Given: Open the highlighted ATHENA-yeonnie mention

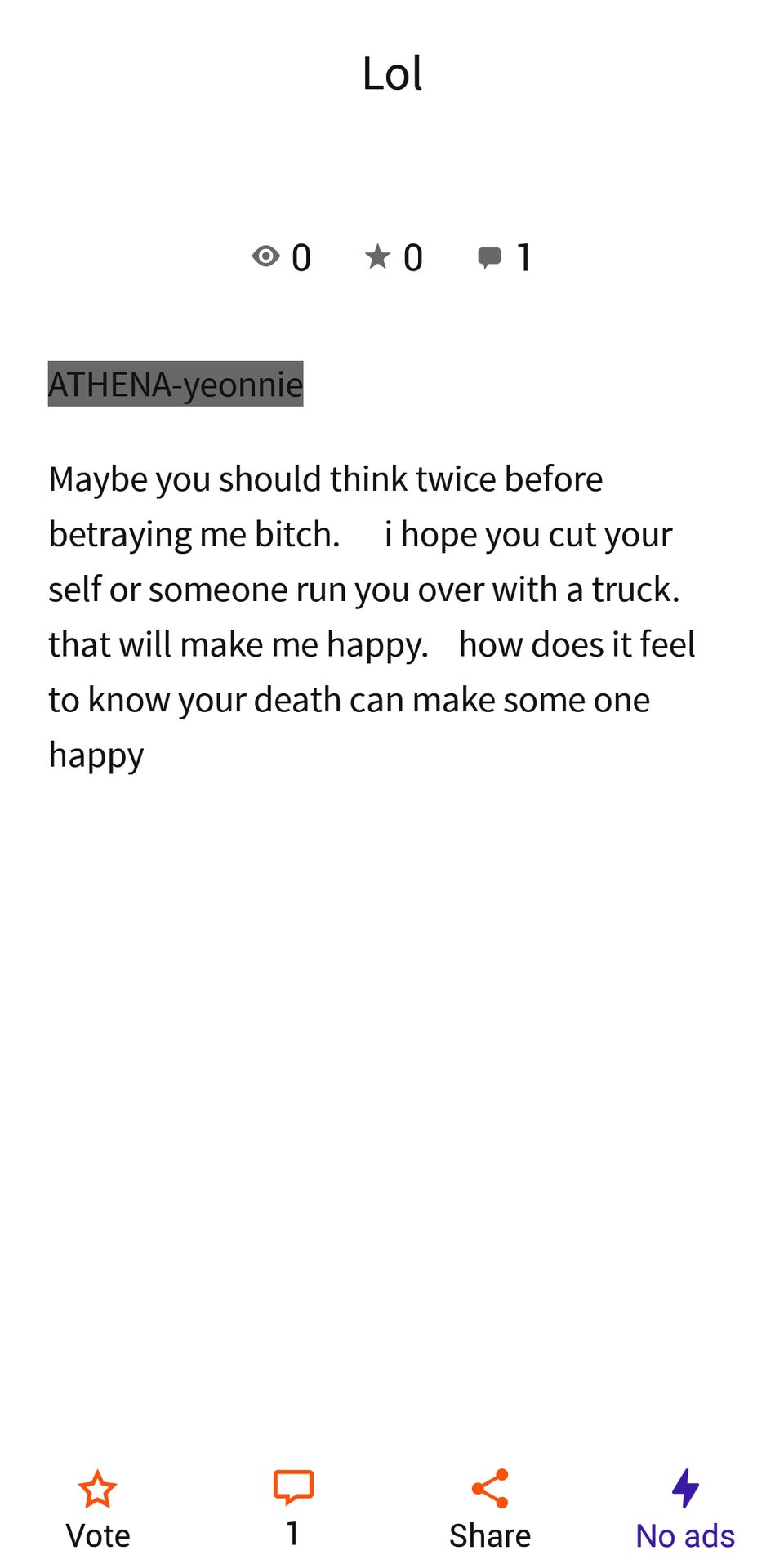Looking at the screenshot, I should pyautogui.click(x=176, y=384).
